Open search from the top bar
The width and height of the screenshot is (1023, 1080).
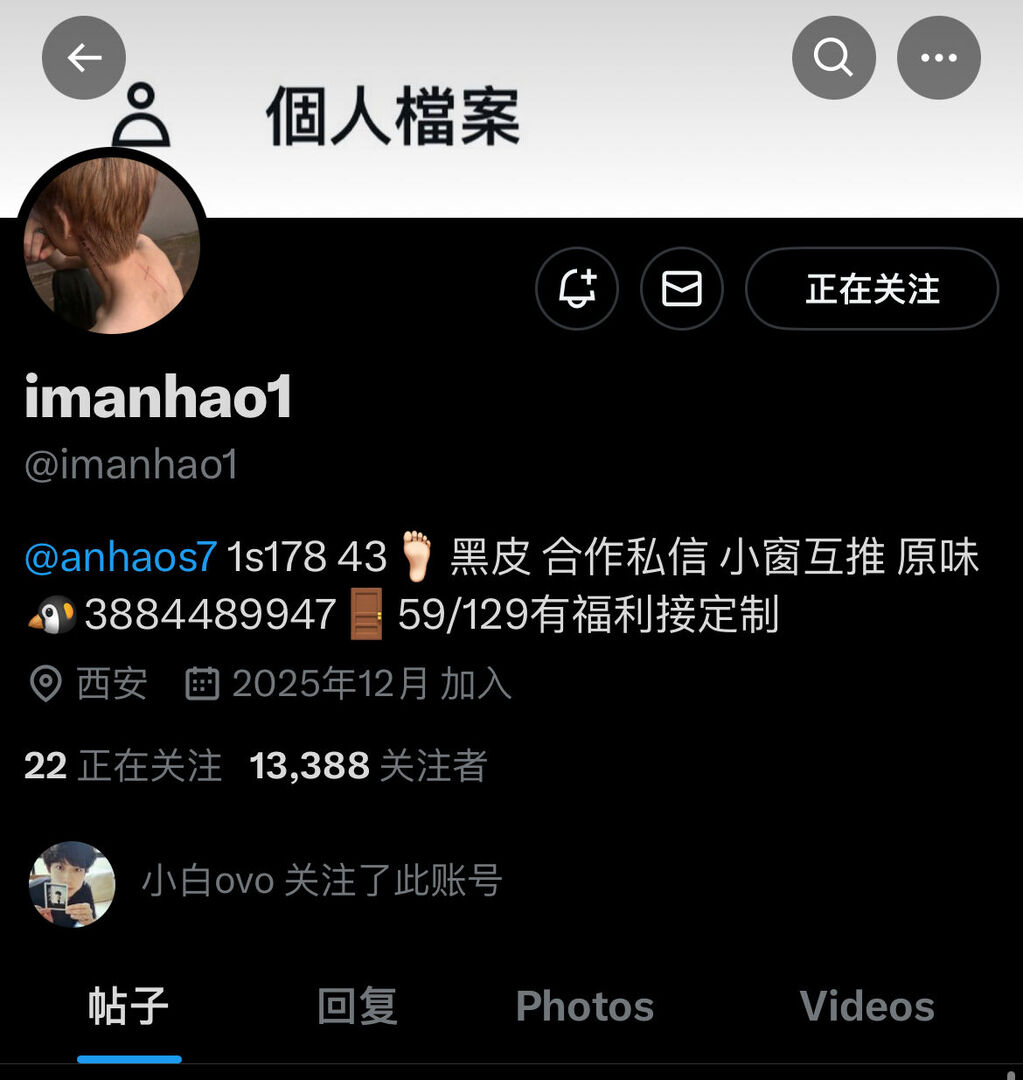833,58
